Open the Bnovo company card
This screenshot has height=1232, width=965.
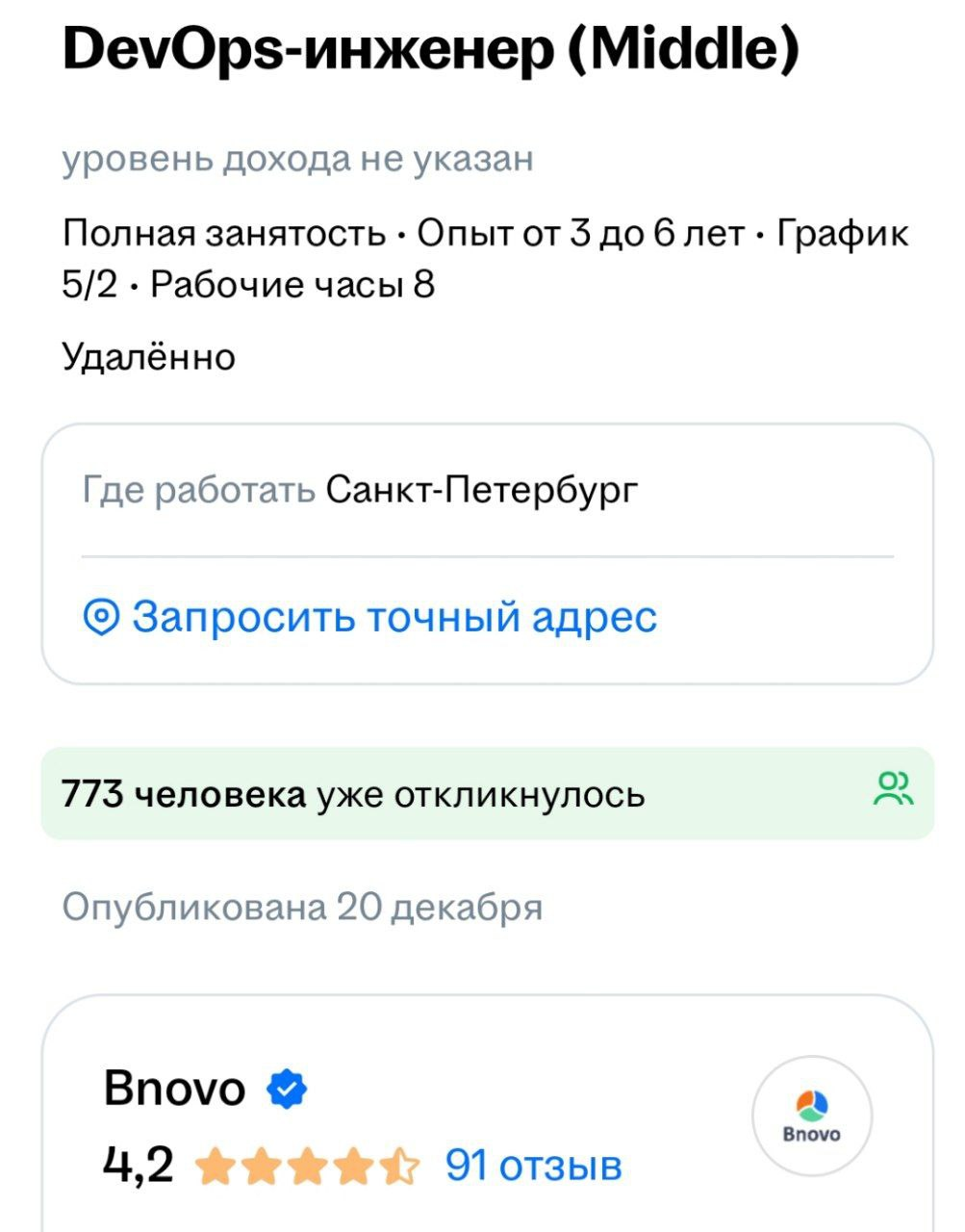[487, 1114]
